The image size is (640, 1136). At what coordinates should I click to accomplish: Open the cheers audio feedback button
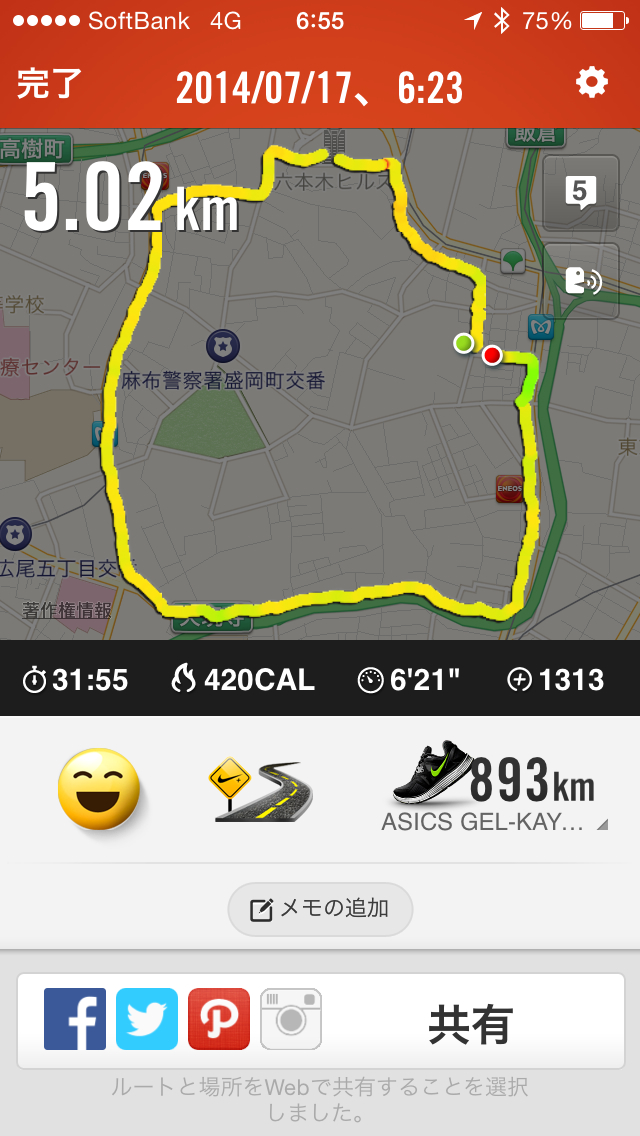pyautogui.click(x=581, y=281)
